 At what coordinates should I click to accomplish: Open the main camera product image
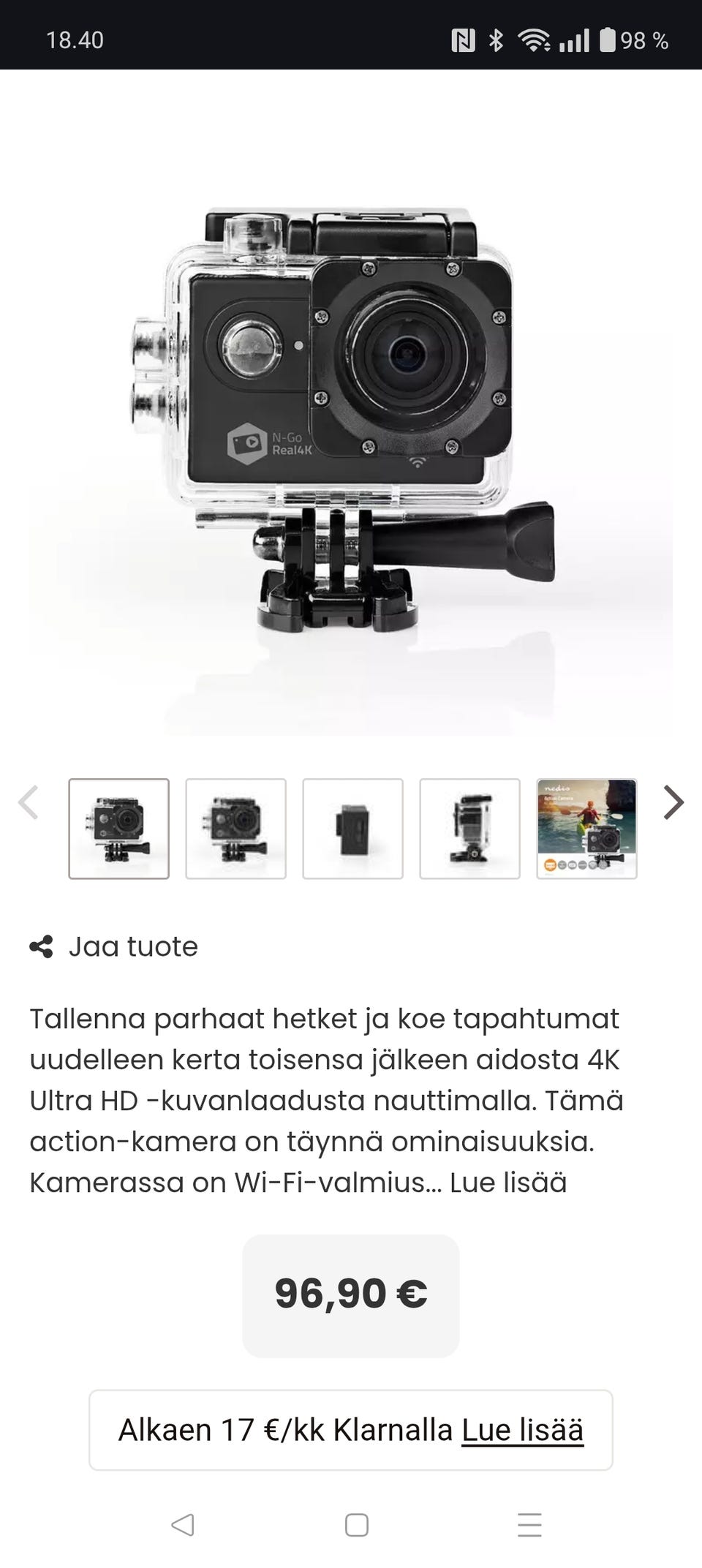coord(351,424)
